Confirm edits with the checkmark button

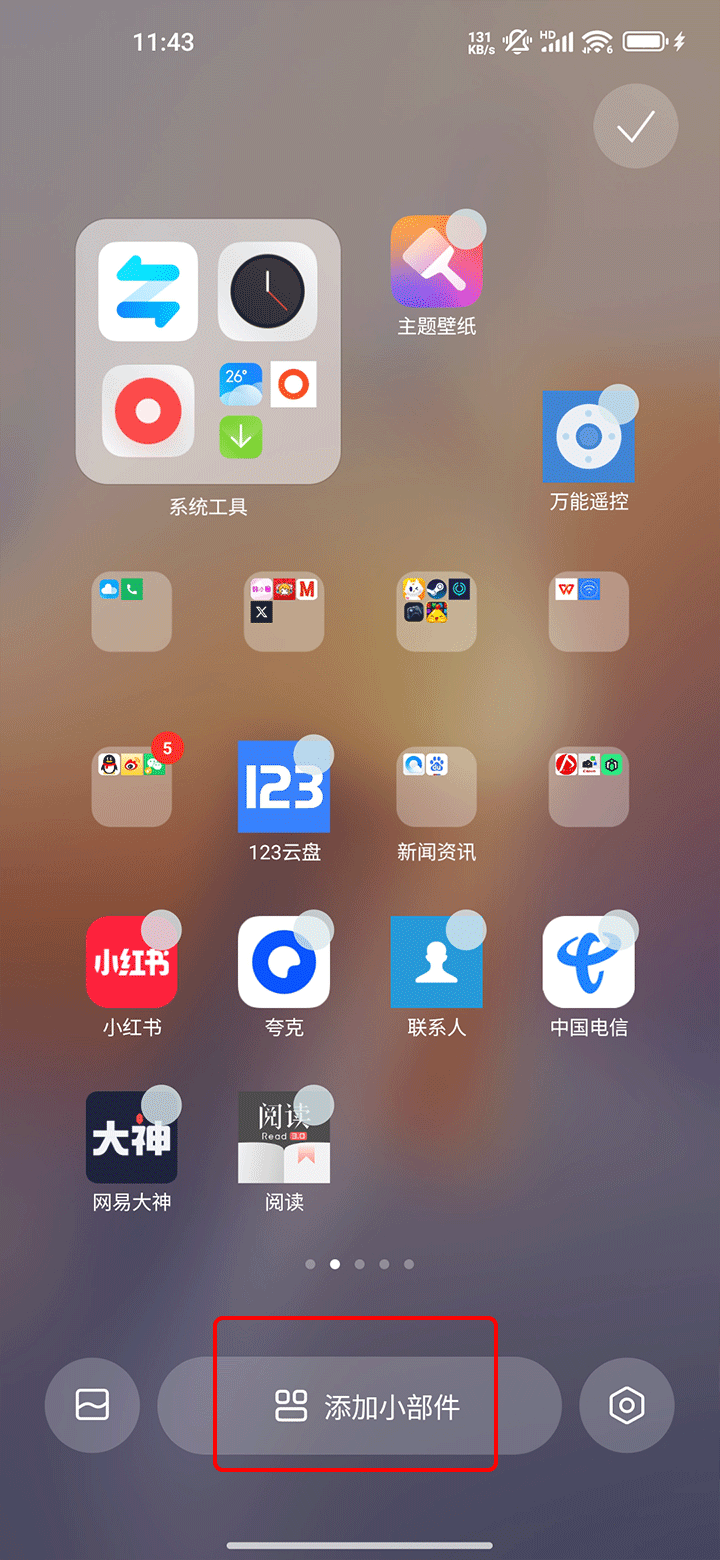click(635, 127)
